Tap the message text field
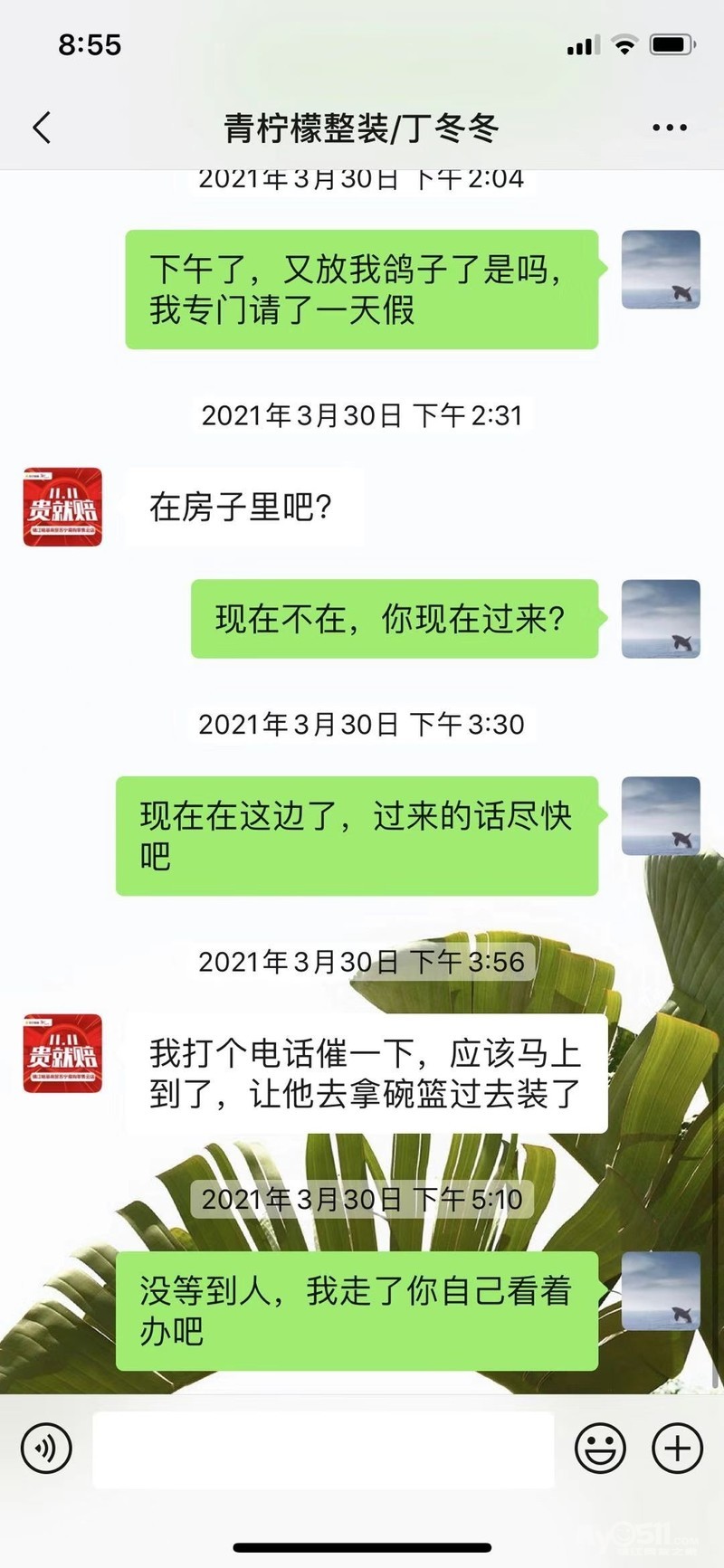Image resolution: width=724 pixels, height=1568 pixels. click(x=323, y=1449)
